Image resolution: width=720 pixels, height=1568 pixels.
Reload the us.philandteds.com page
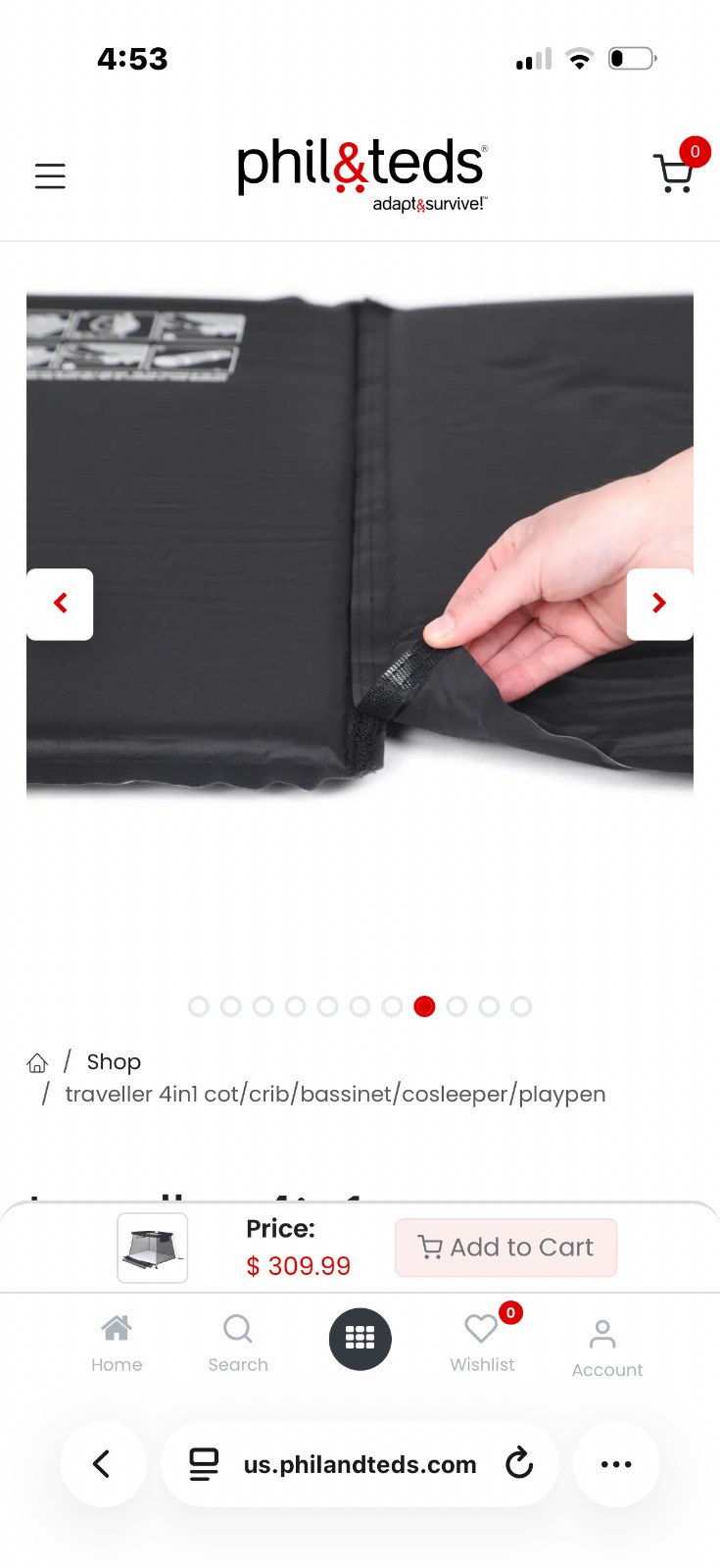tap(518, 1464)
